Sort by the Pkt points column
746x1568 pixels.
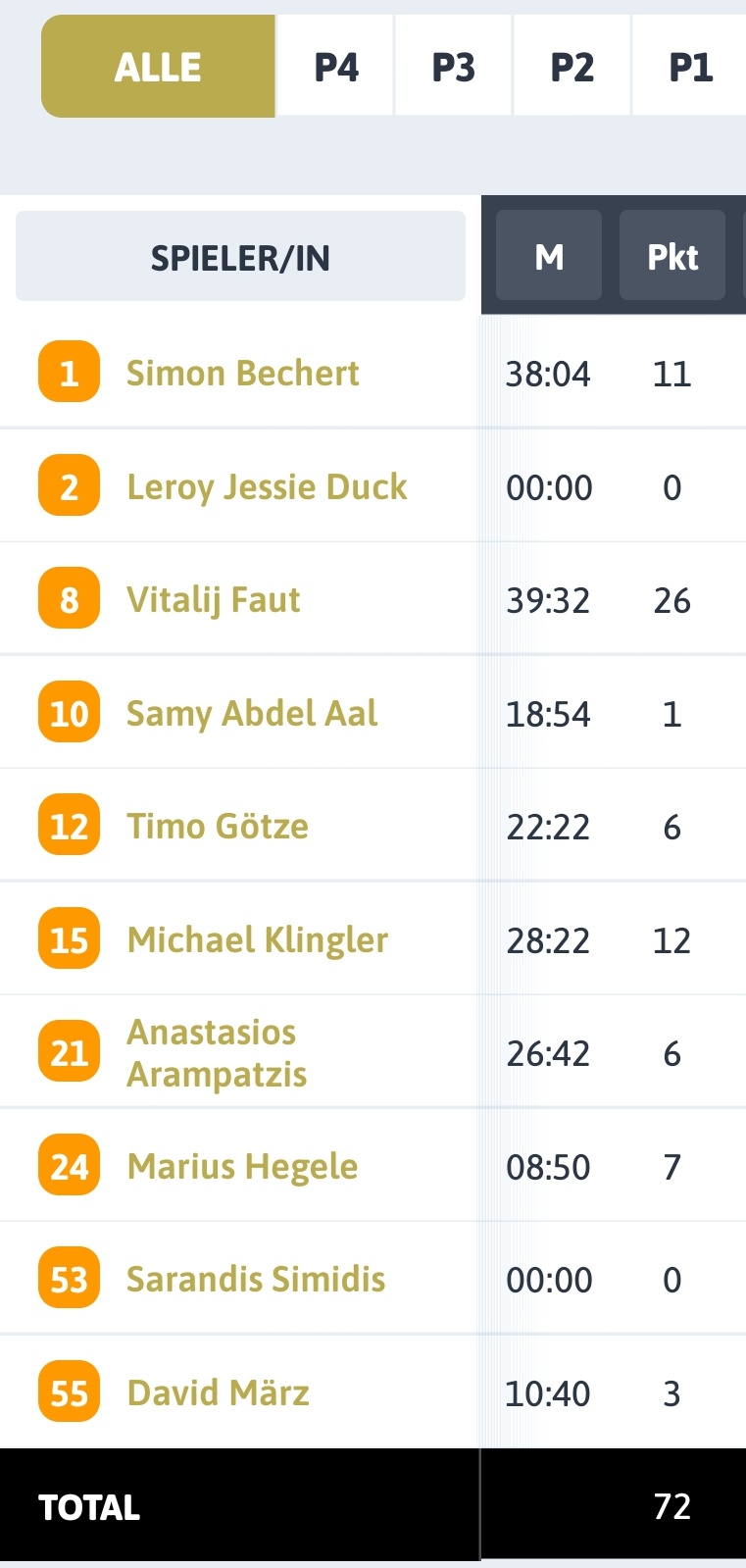click(x=672, y=256)
